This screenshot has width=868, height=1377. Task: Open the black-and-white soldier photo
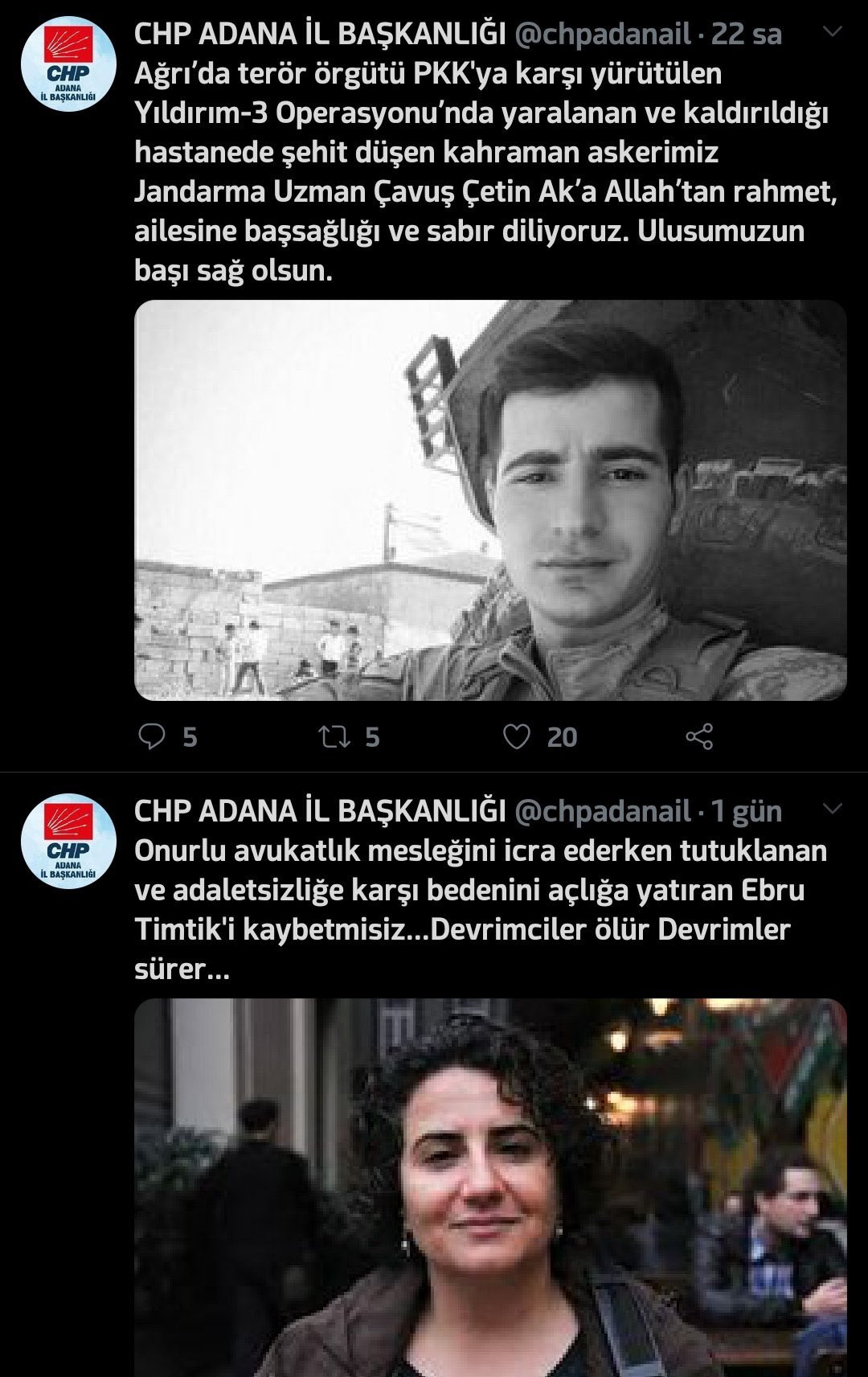click(x=490, y=500)
